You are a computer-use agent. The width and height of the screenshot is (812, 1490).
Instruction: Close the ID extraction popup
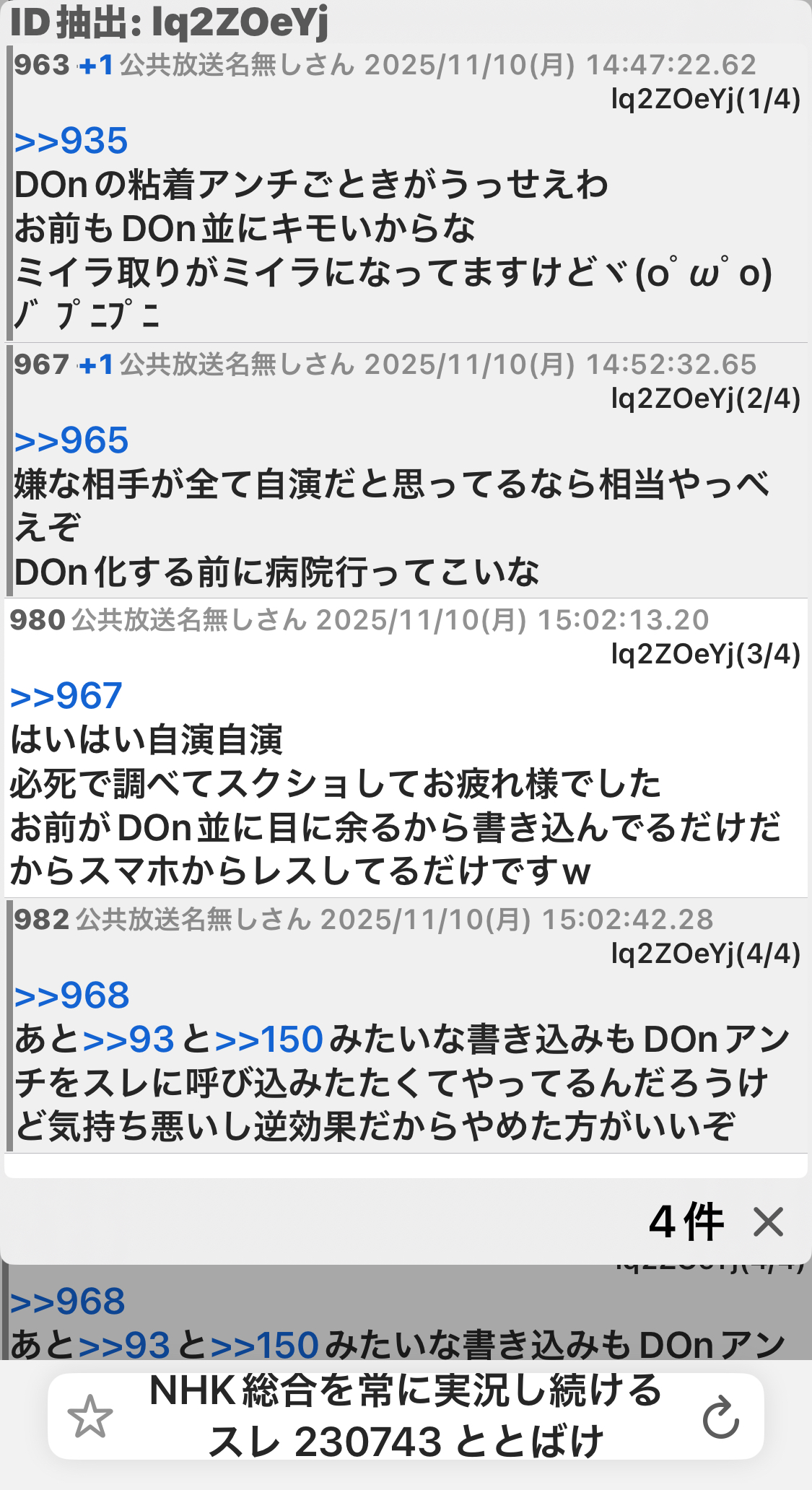767,1222
